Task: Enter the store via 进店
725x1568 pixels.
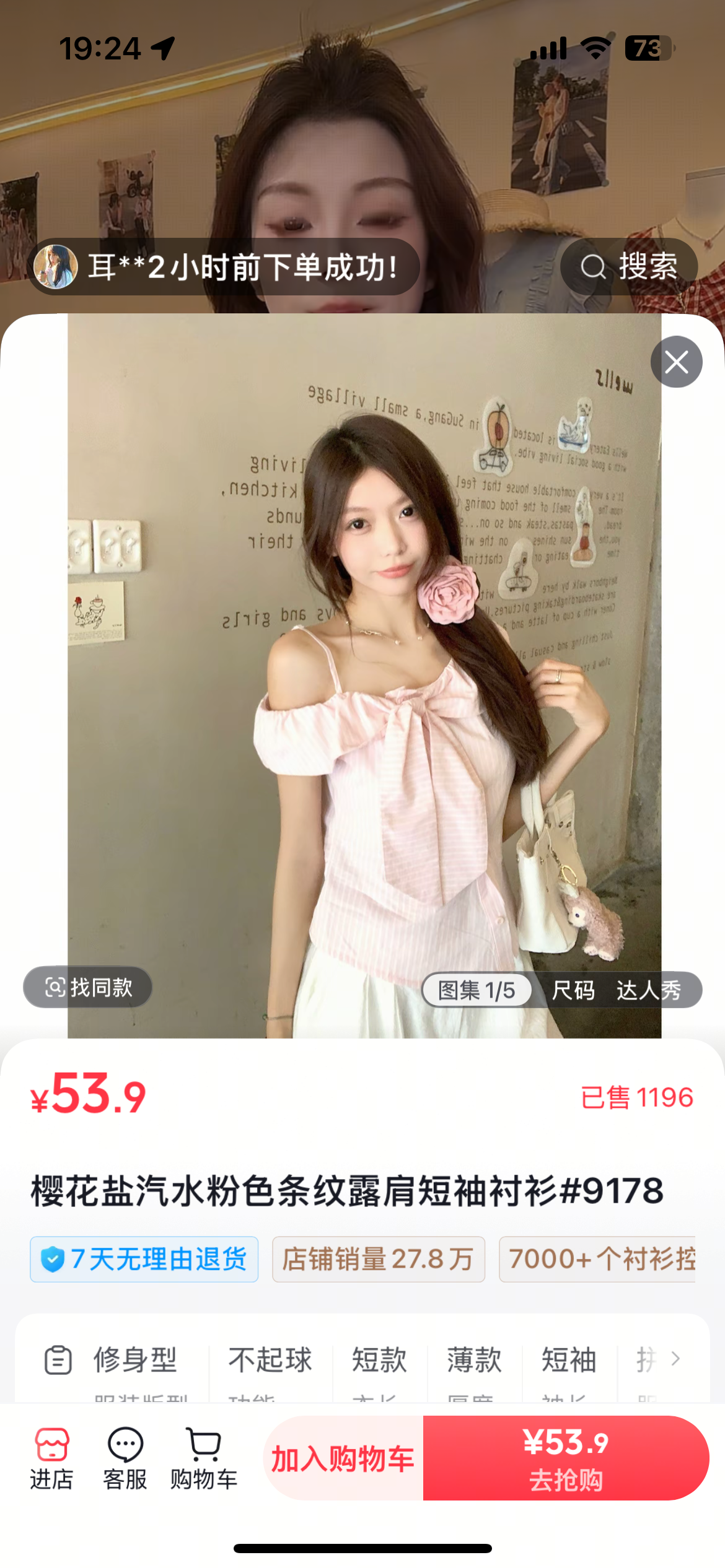Action: click(x=52, y=1459)
